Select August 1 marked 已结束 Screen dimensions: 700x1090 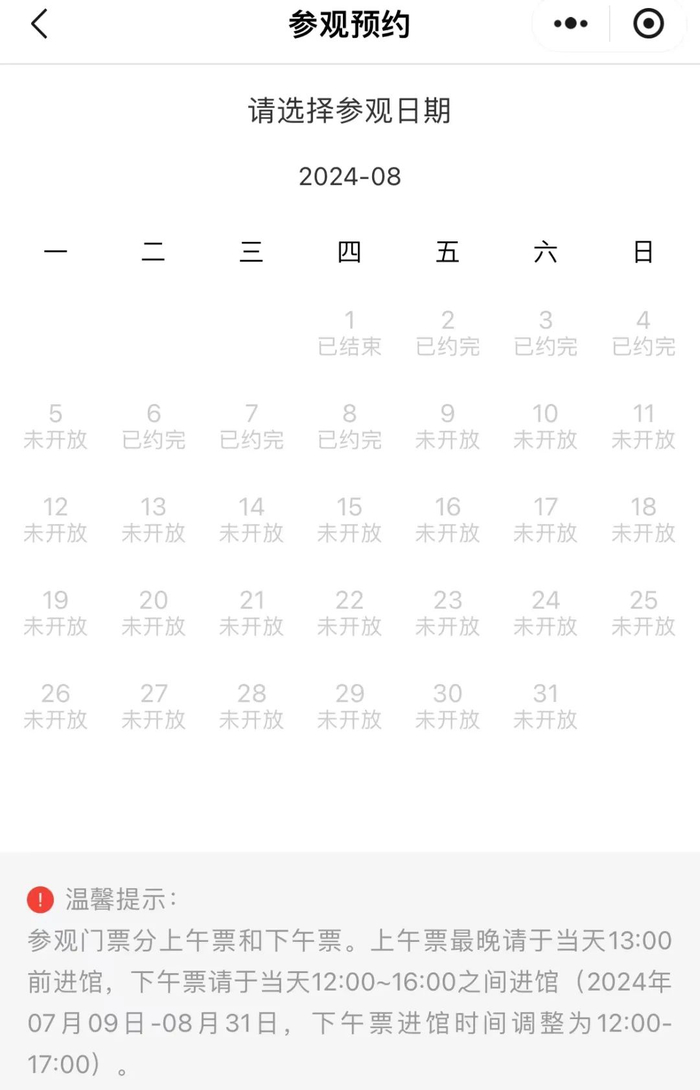pos(350,333)
